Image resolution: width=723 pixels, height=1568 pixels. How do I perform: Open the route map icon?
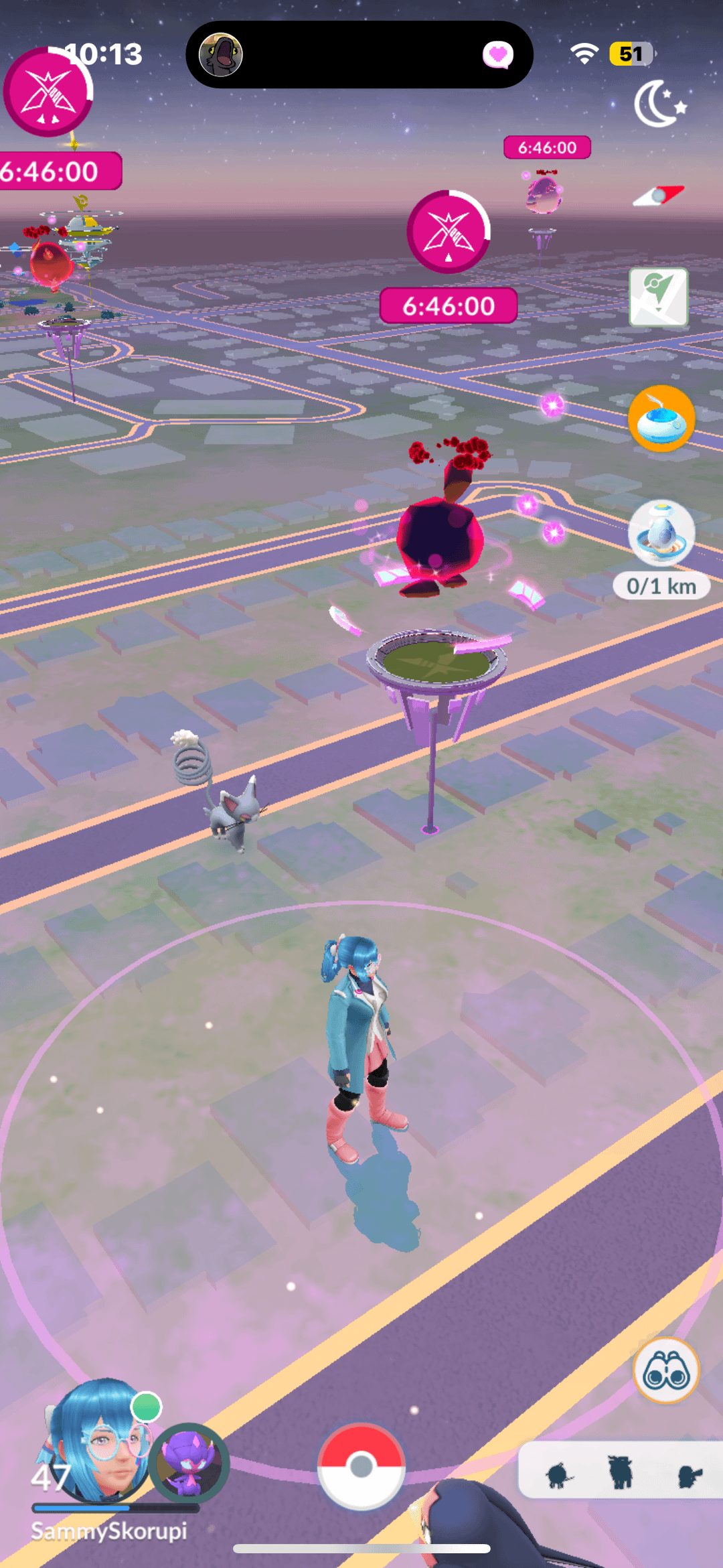click(659, 297)
